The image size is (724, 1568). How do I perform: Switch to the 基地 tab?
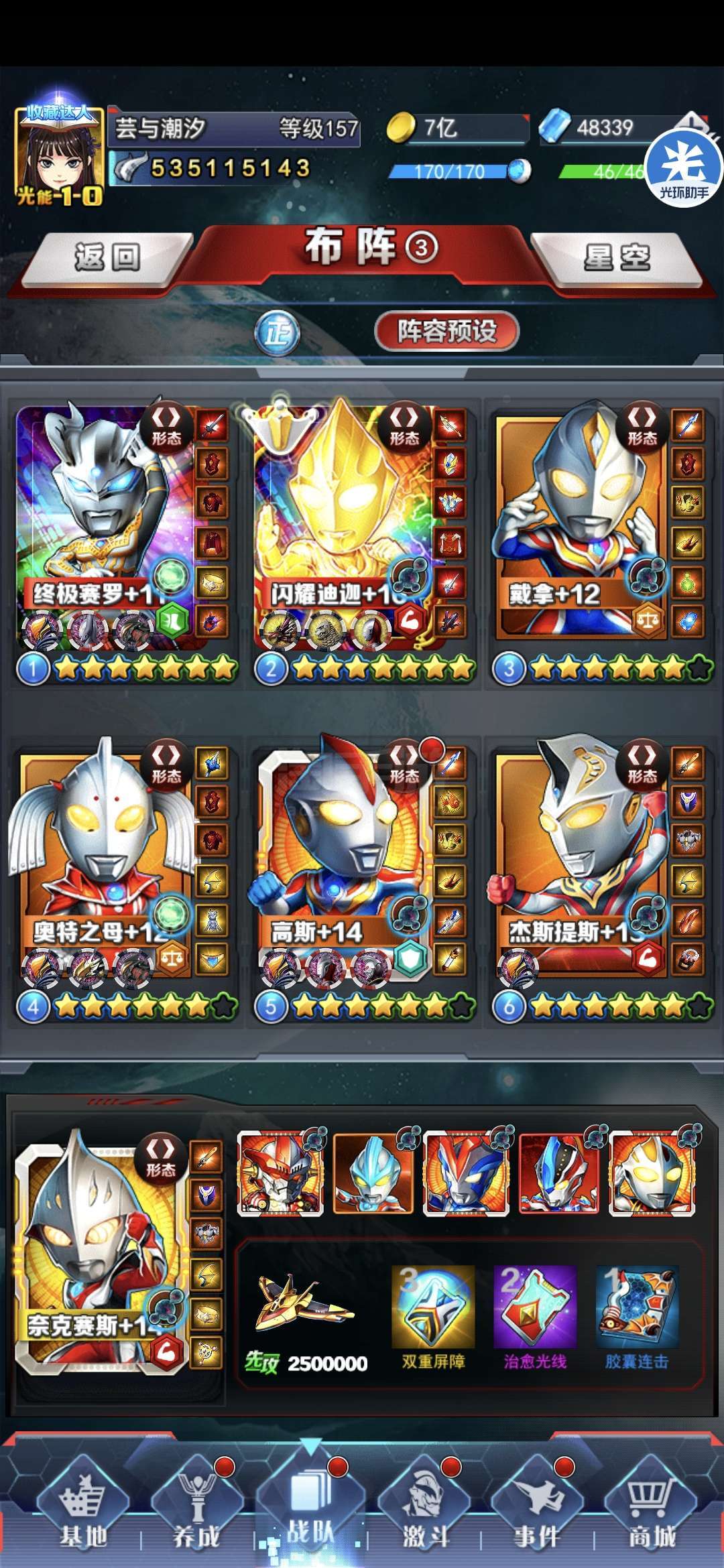(83, 1506)
